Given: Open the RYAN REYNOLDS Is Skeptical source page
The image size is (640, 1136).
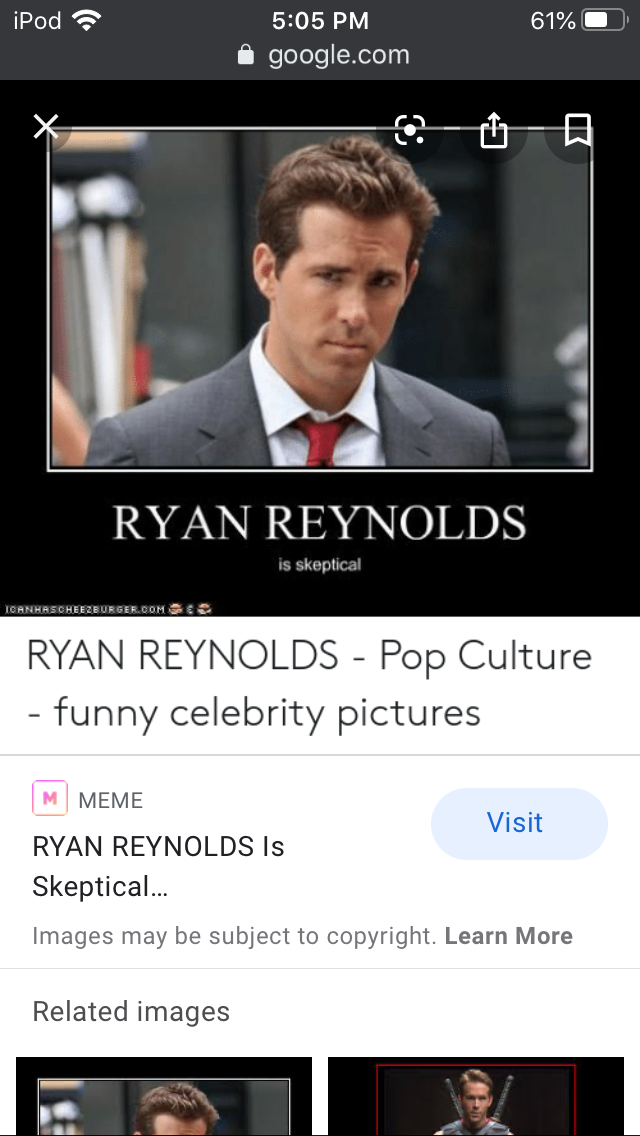Looking at the screenshot, I should coord(158,866).
